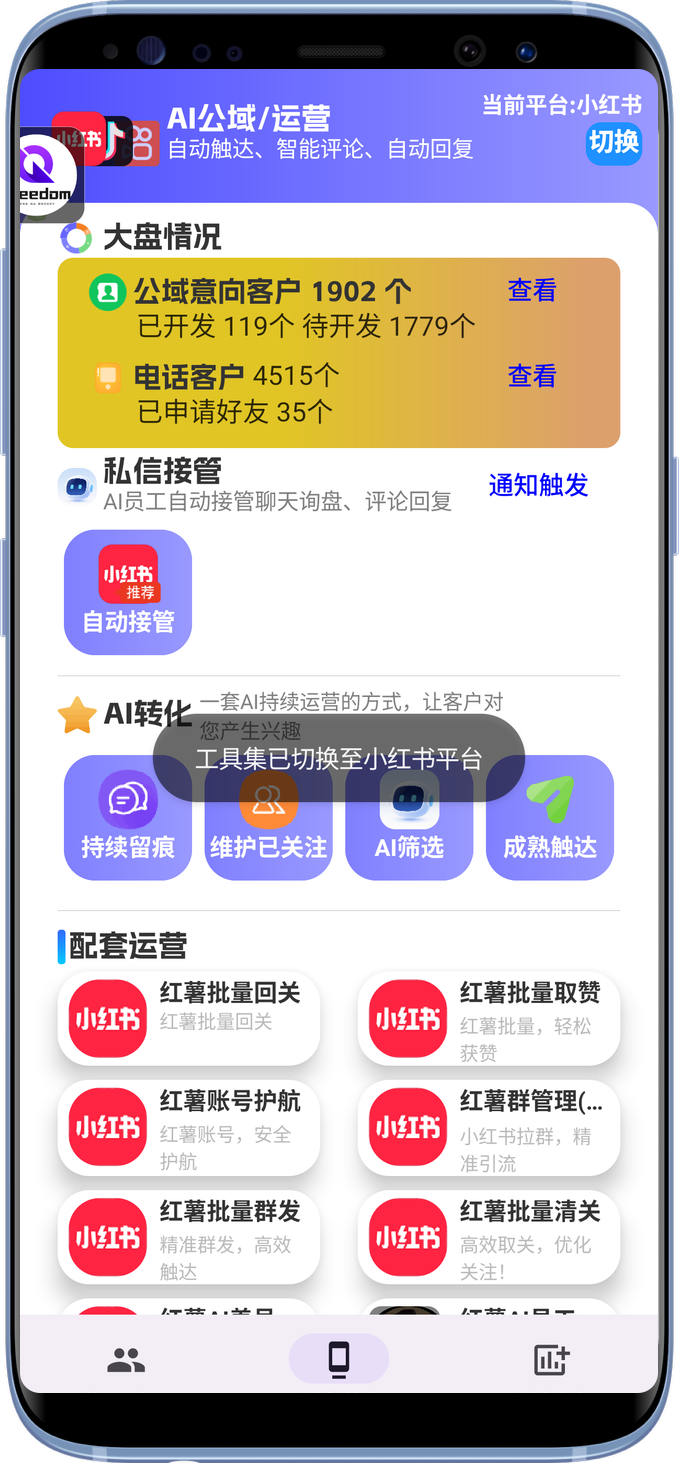Switch to the phone device tab
This screenshot has height=1463, width=679.
[339, 1359]
